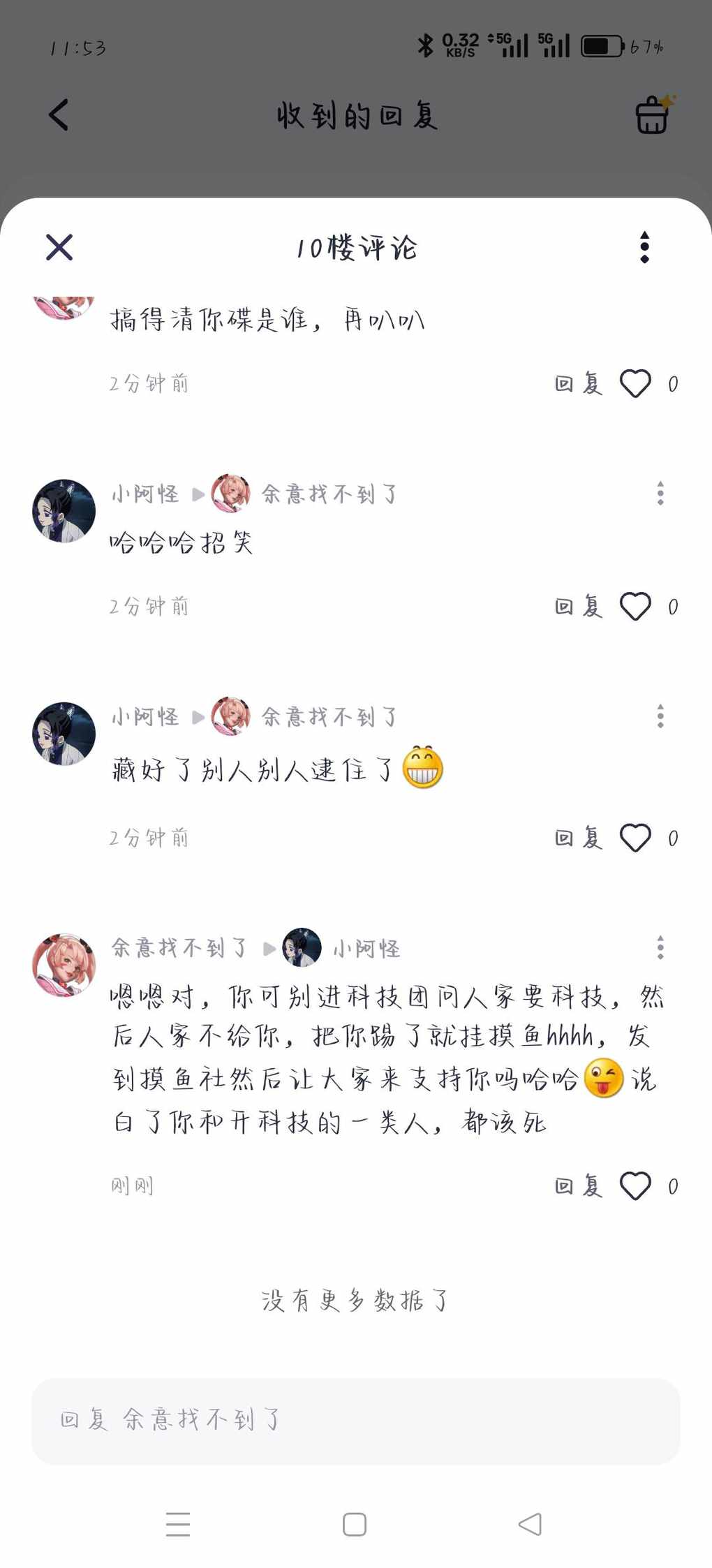Image resolution: width=712 pixels, height=1568 pixels.
Task: Open 余意找不到了's avatar on the 刚刚 comment
Action: pos(64,966)
